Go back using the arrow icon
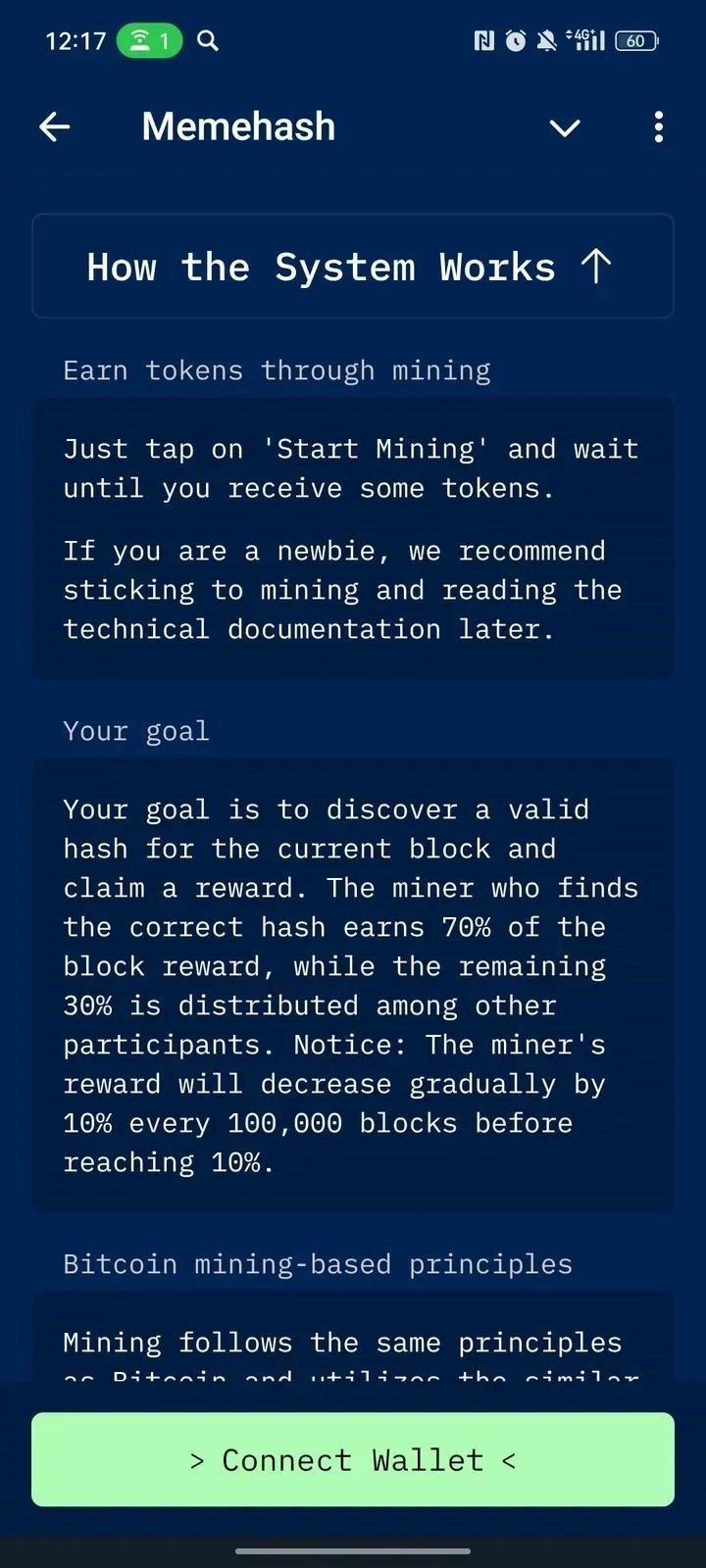Viewport: 706px width, 1568px height. click(x=55, y=126)
